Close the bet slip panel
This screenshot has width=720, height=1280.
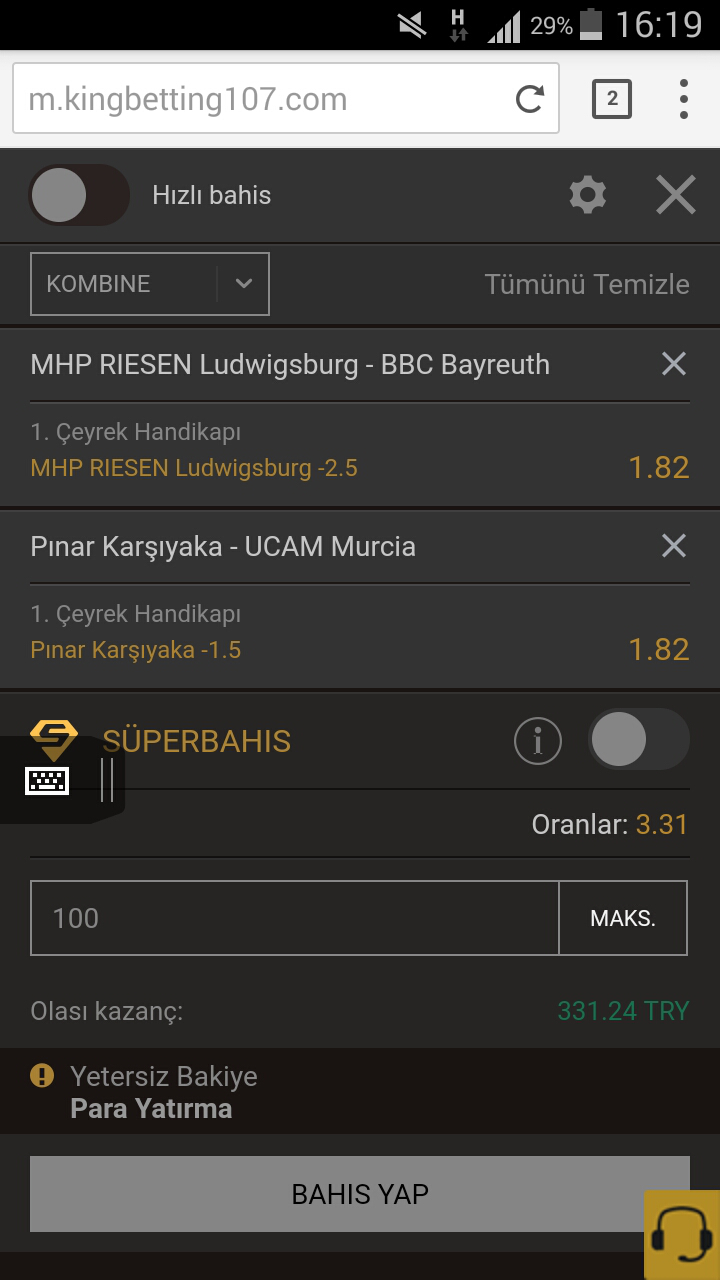676,195
